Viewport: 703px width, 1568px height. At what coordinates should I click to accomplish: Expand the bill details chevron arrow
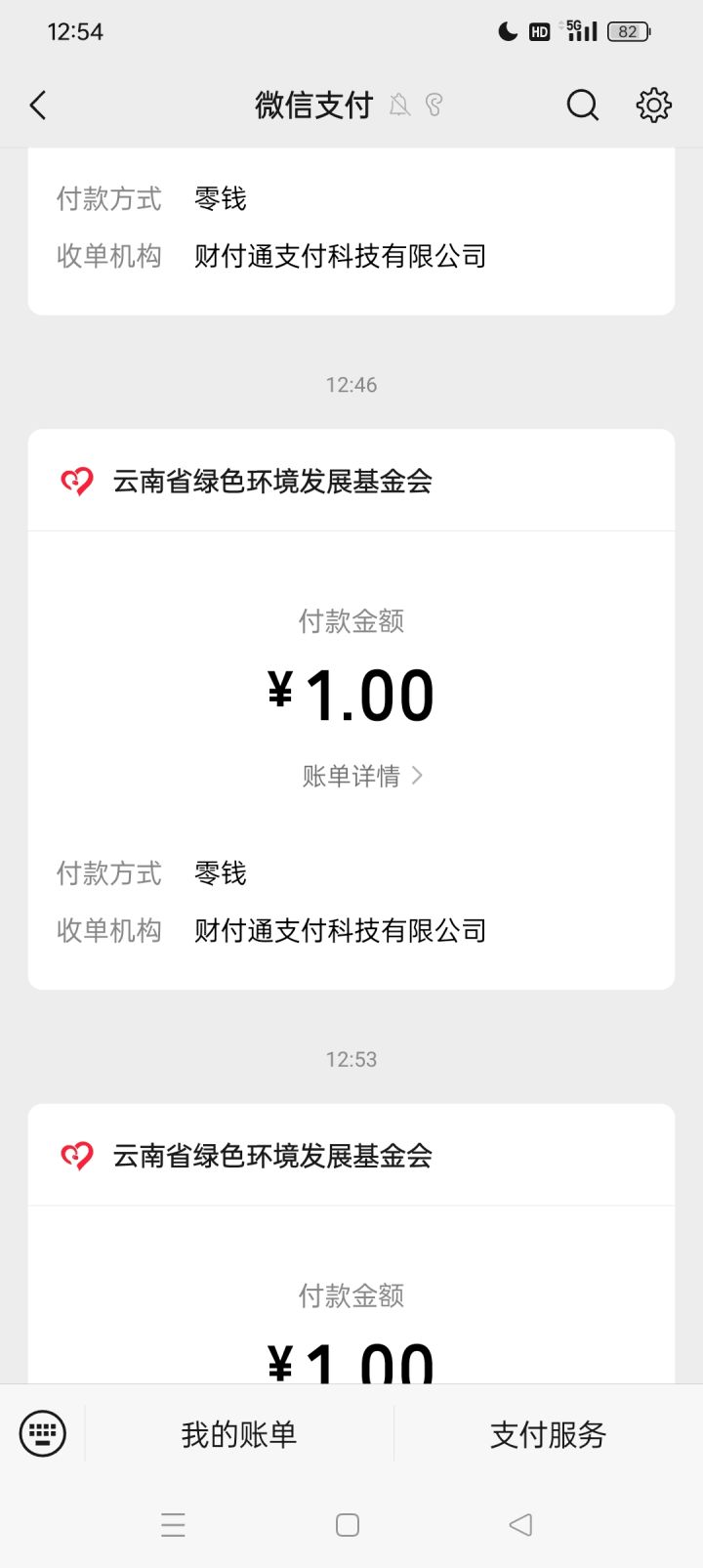[417, 775]
